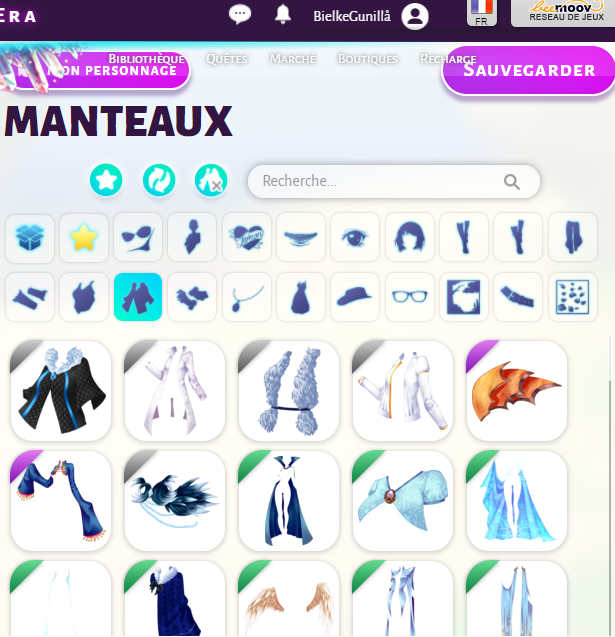Choose the orange dragon wings item
This screenshot has width=615, height=637.
point(517,391)
